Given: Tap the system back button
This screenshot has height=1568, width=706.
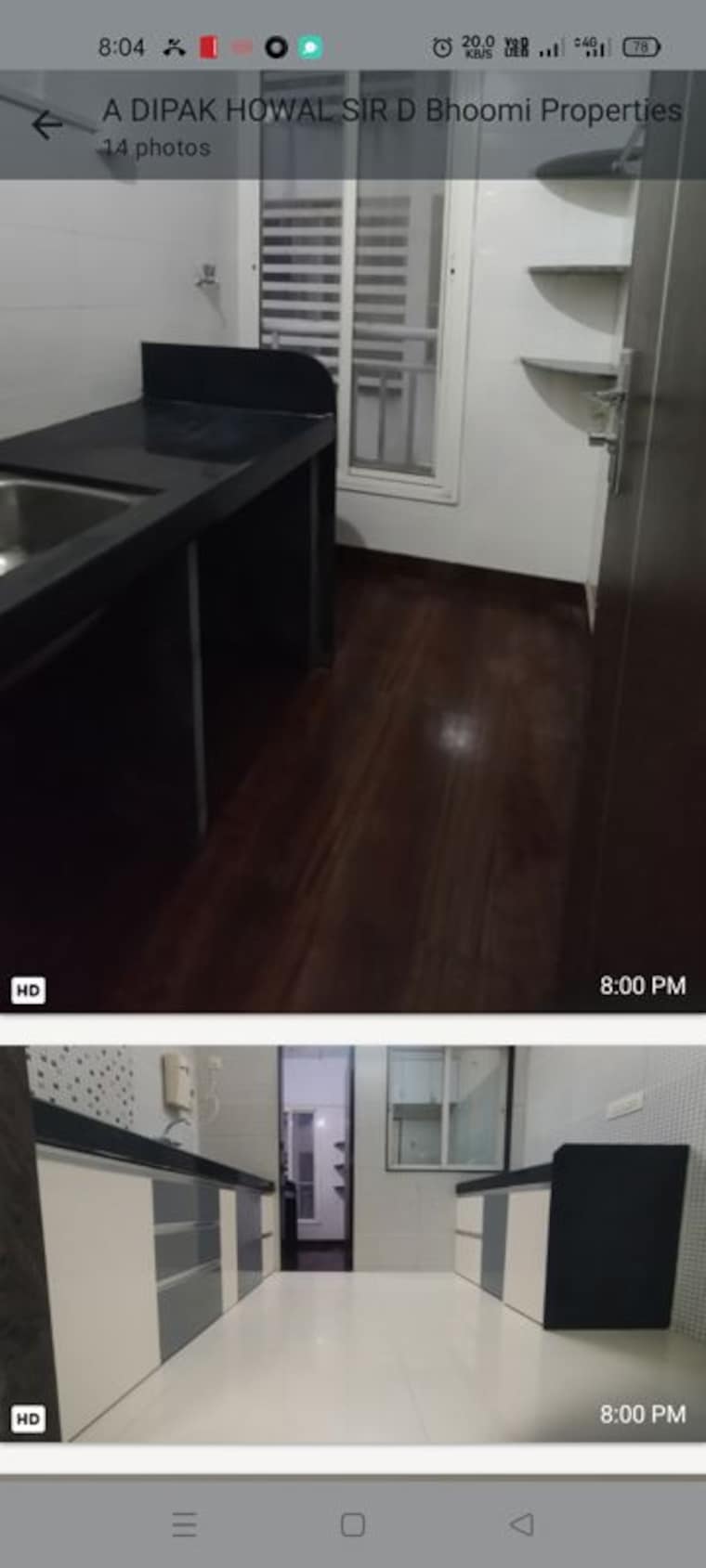Looking at the screenshot, I should [522, 1524].
